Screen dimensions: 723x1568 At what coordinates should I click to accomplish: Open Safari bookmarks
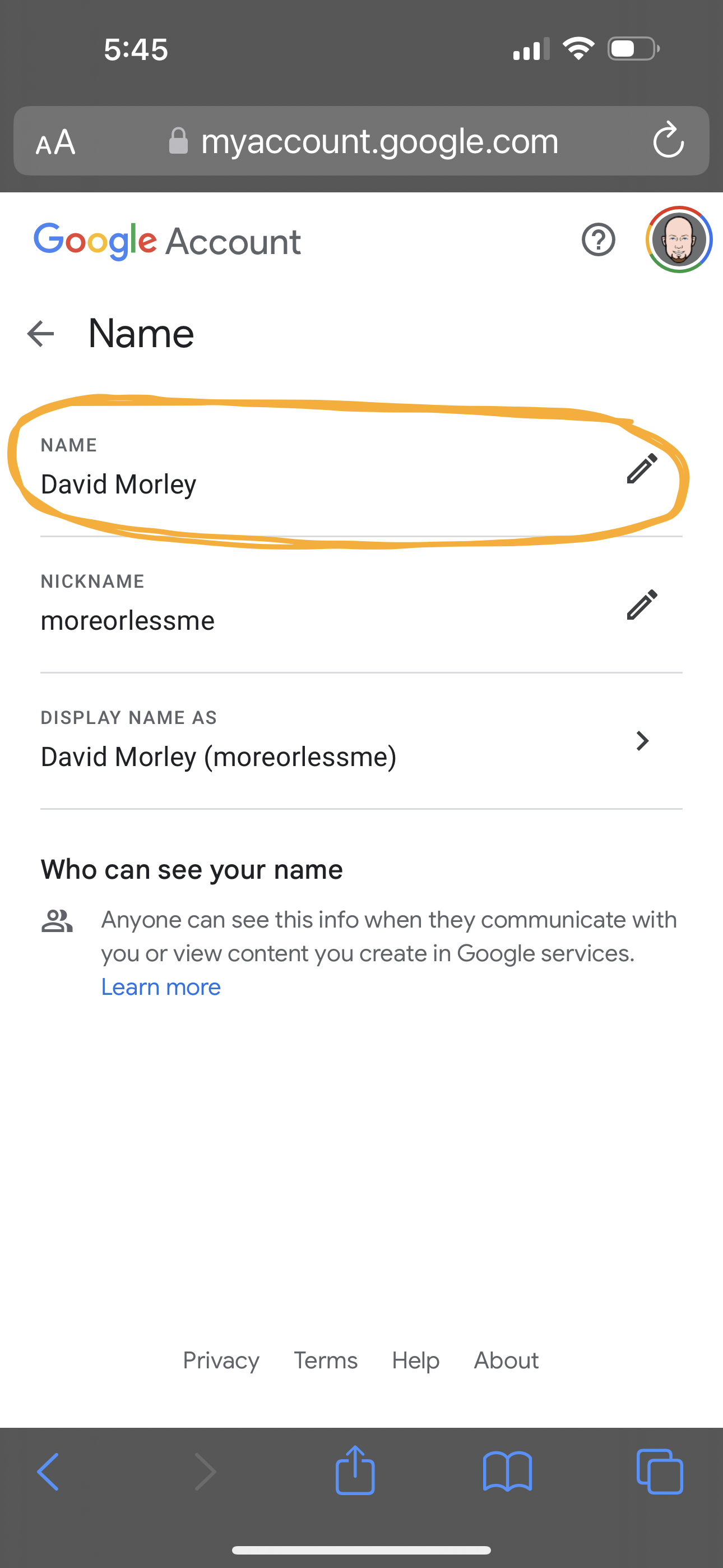tap(507, 1472)
